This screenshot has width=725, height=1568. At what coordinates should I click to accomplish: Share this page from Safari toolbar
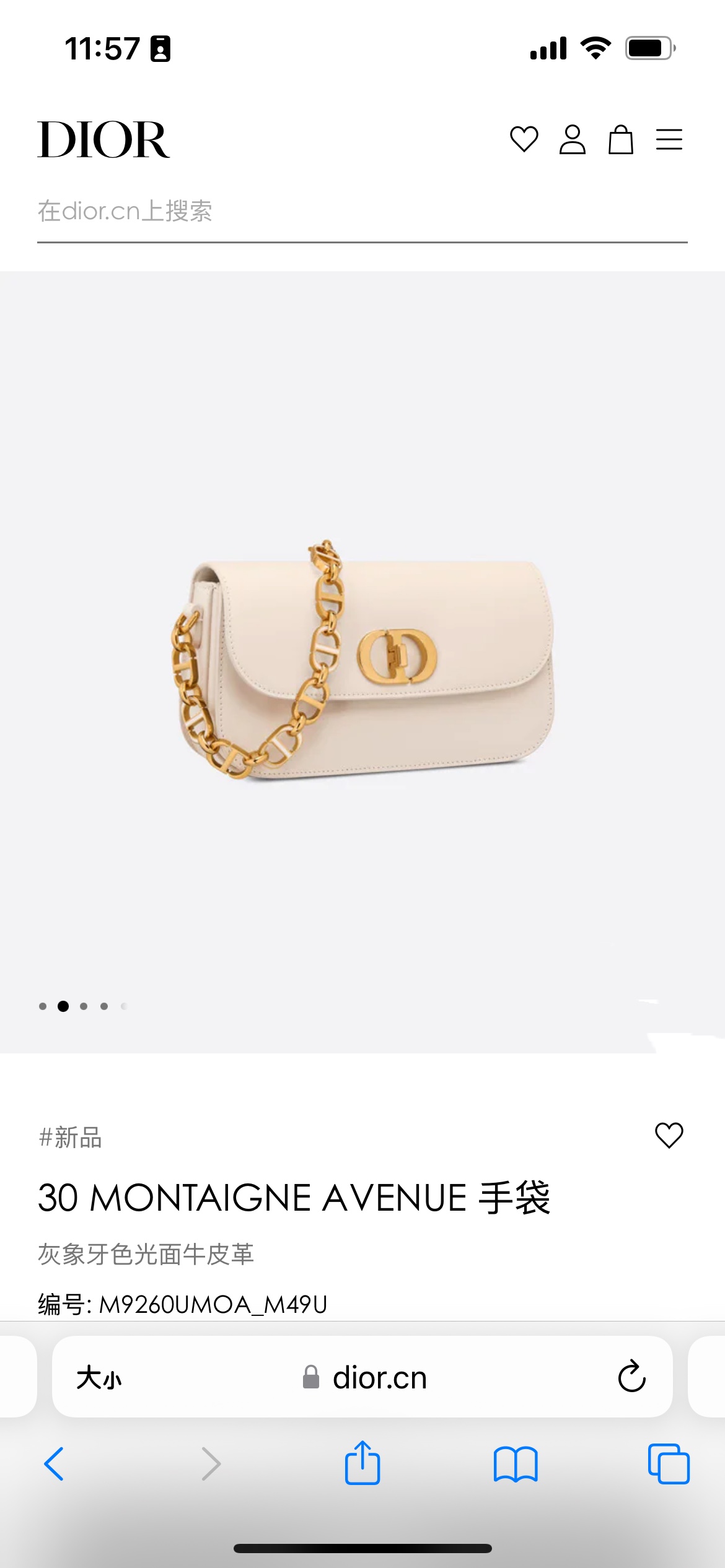click(362, 1463)
